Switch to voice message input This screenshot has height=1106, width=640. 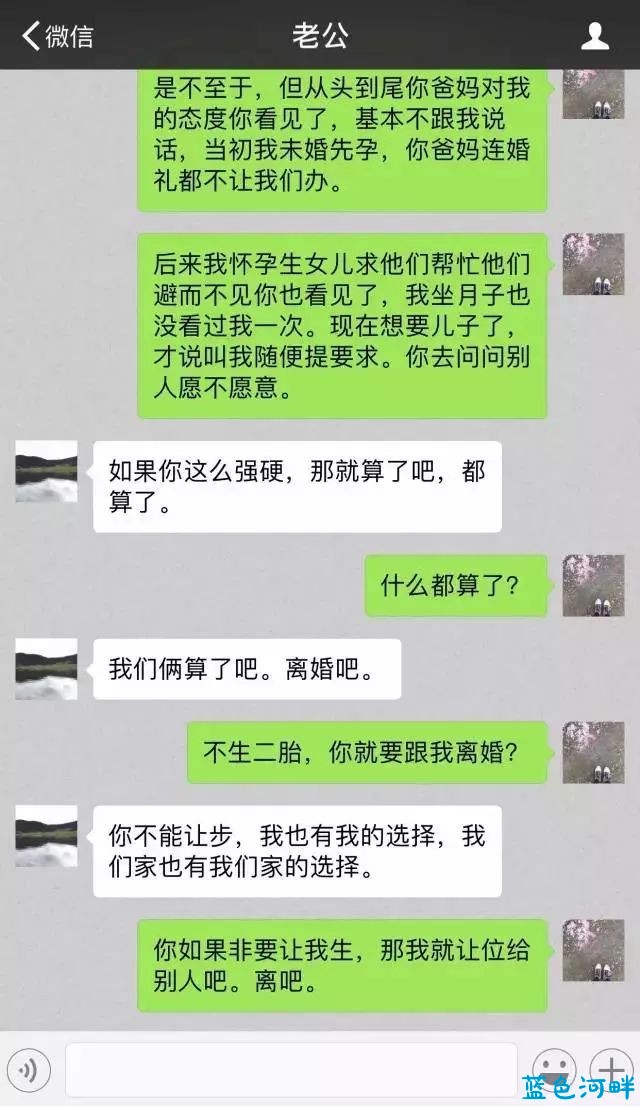tap(29, 1070)
